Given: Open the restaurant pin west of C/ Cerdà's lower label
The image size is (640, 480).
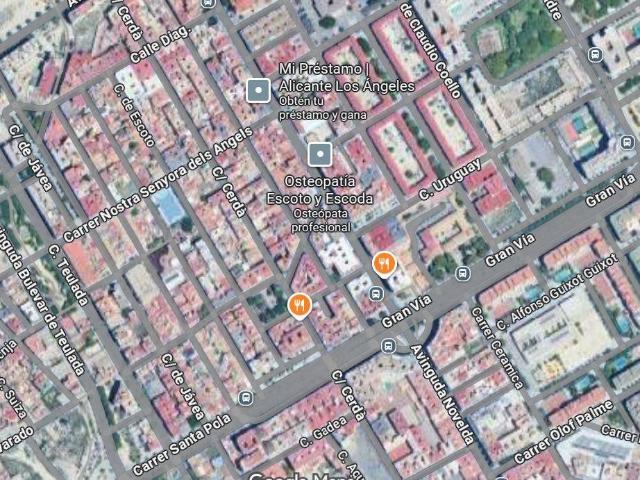Looking at the screenshot, I should click(x=299, y=304).
